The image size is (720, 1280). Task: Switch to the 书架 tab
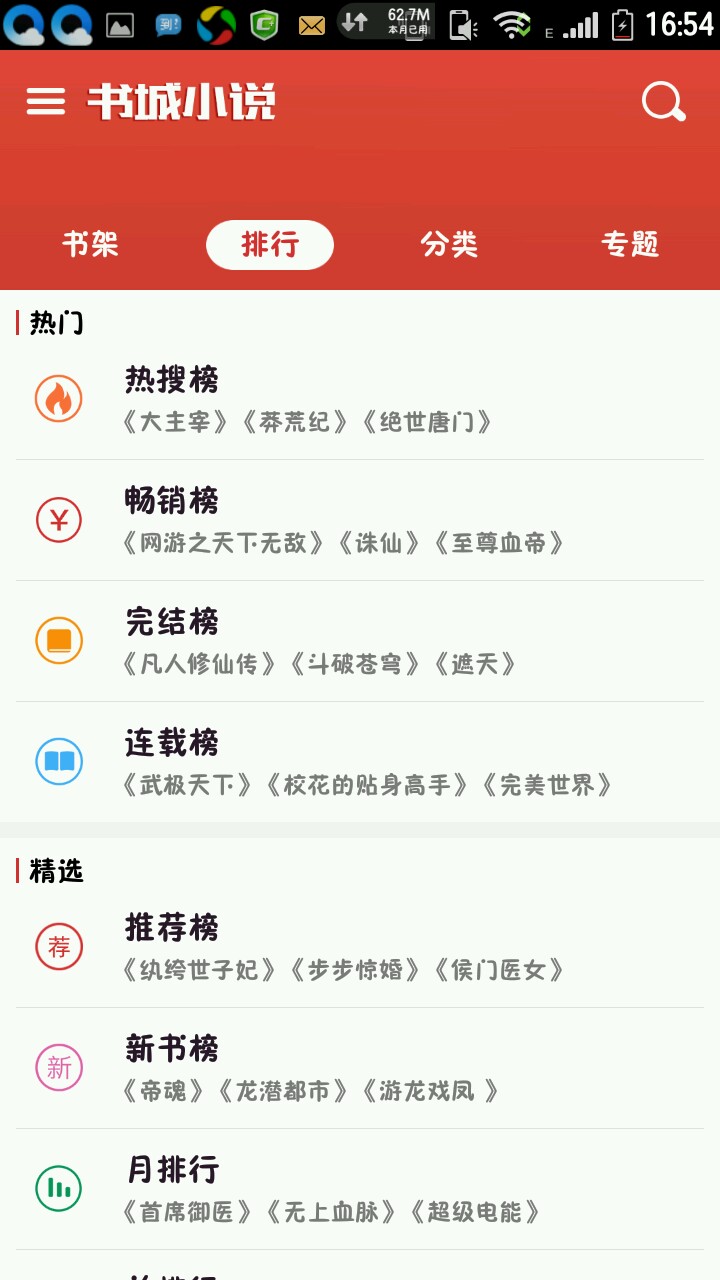coord(90,245)
